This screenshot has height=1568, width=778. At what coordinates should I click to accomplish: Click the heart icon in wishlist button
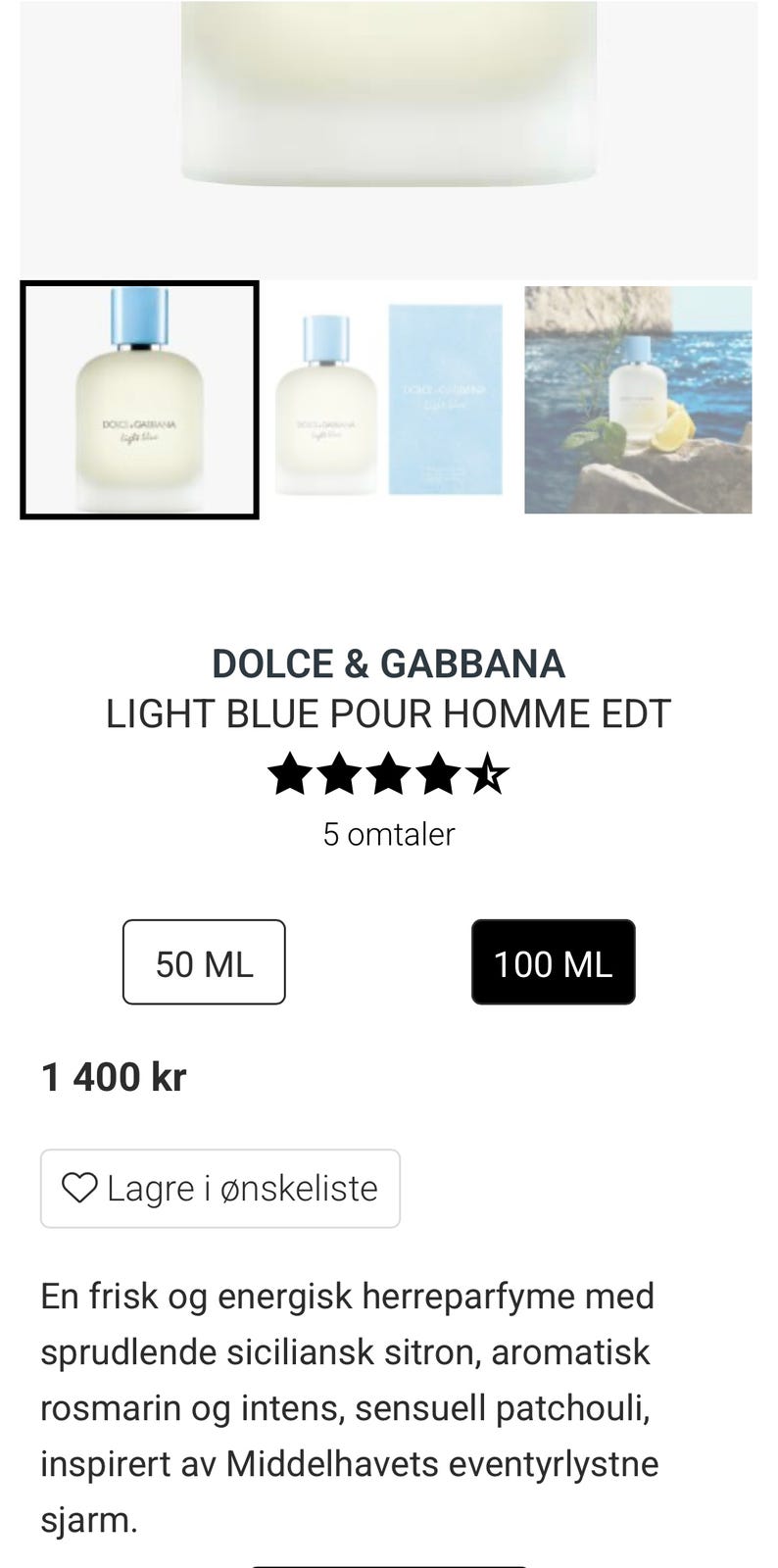pyautogui.click(x=79, y=1188)
